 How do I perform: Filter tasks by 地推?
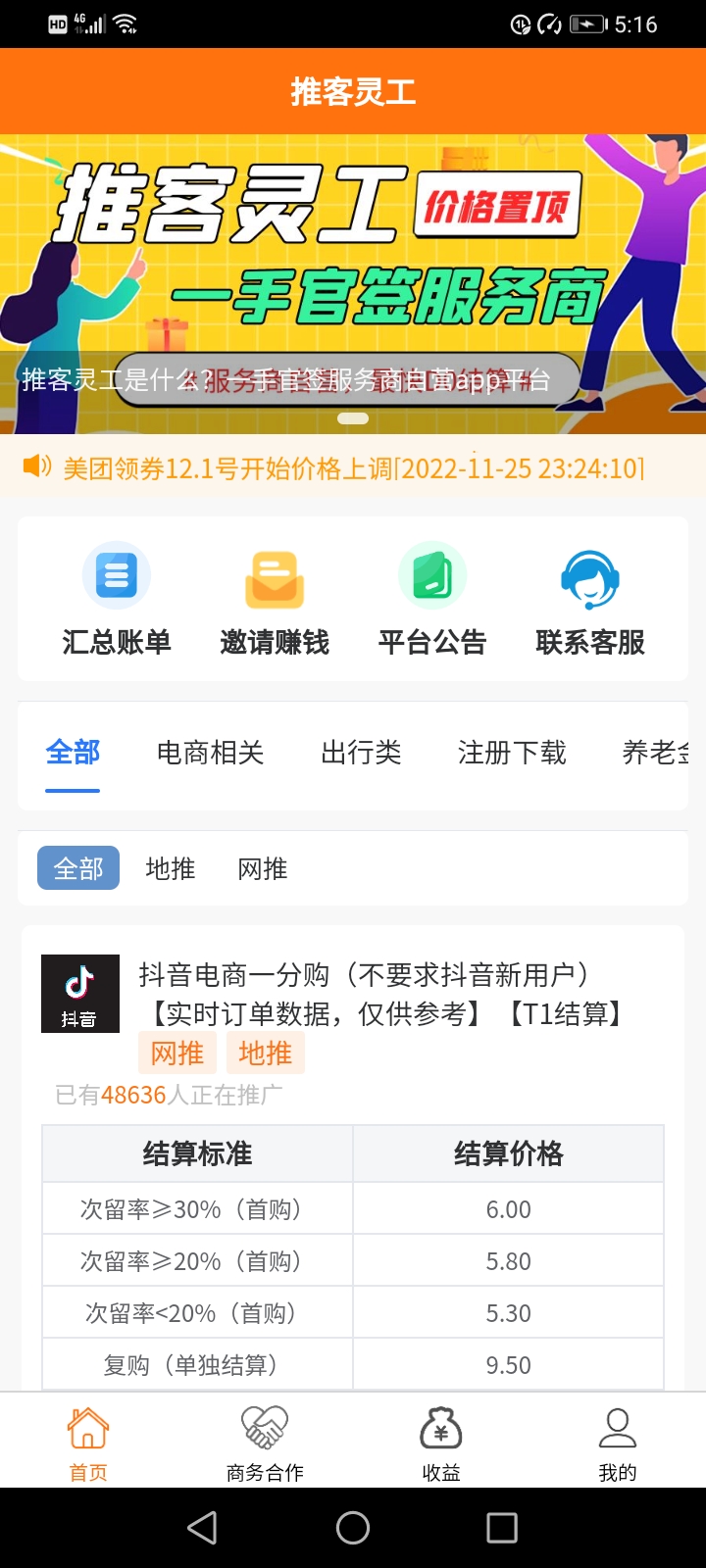click(171, 868)
